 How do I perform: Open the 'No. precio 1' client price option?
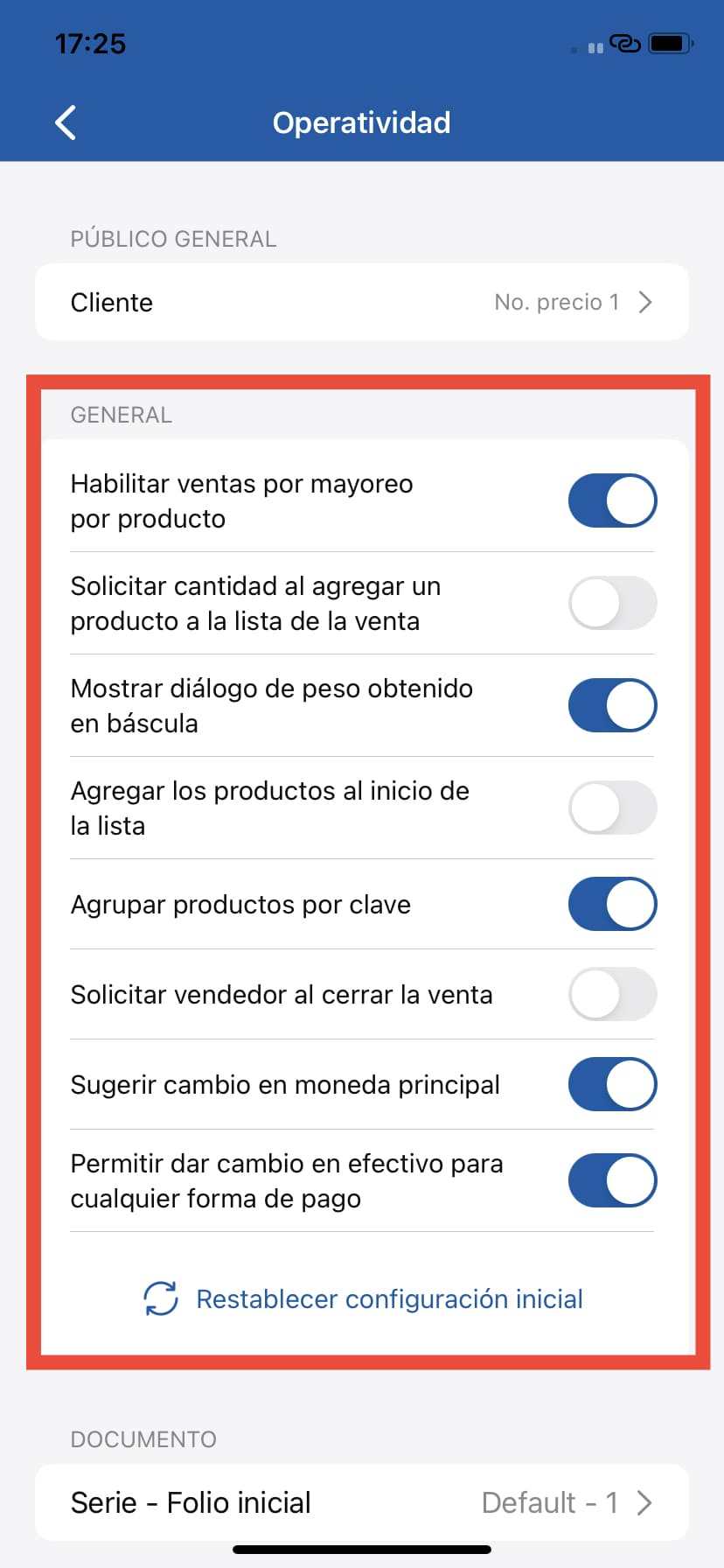pos(557,302)
